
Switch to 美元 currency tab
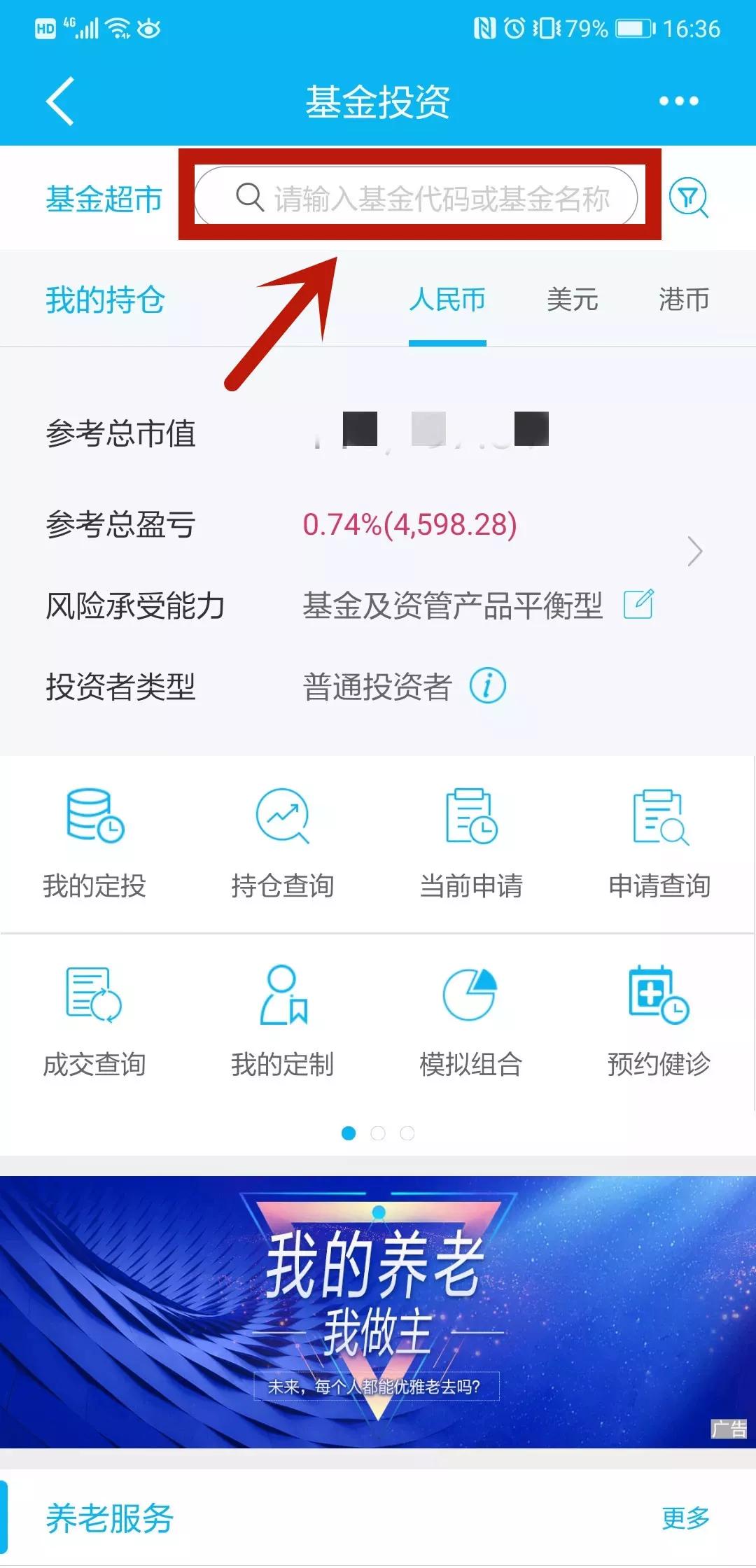pyautogui.click(x=572, y=300)
